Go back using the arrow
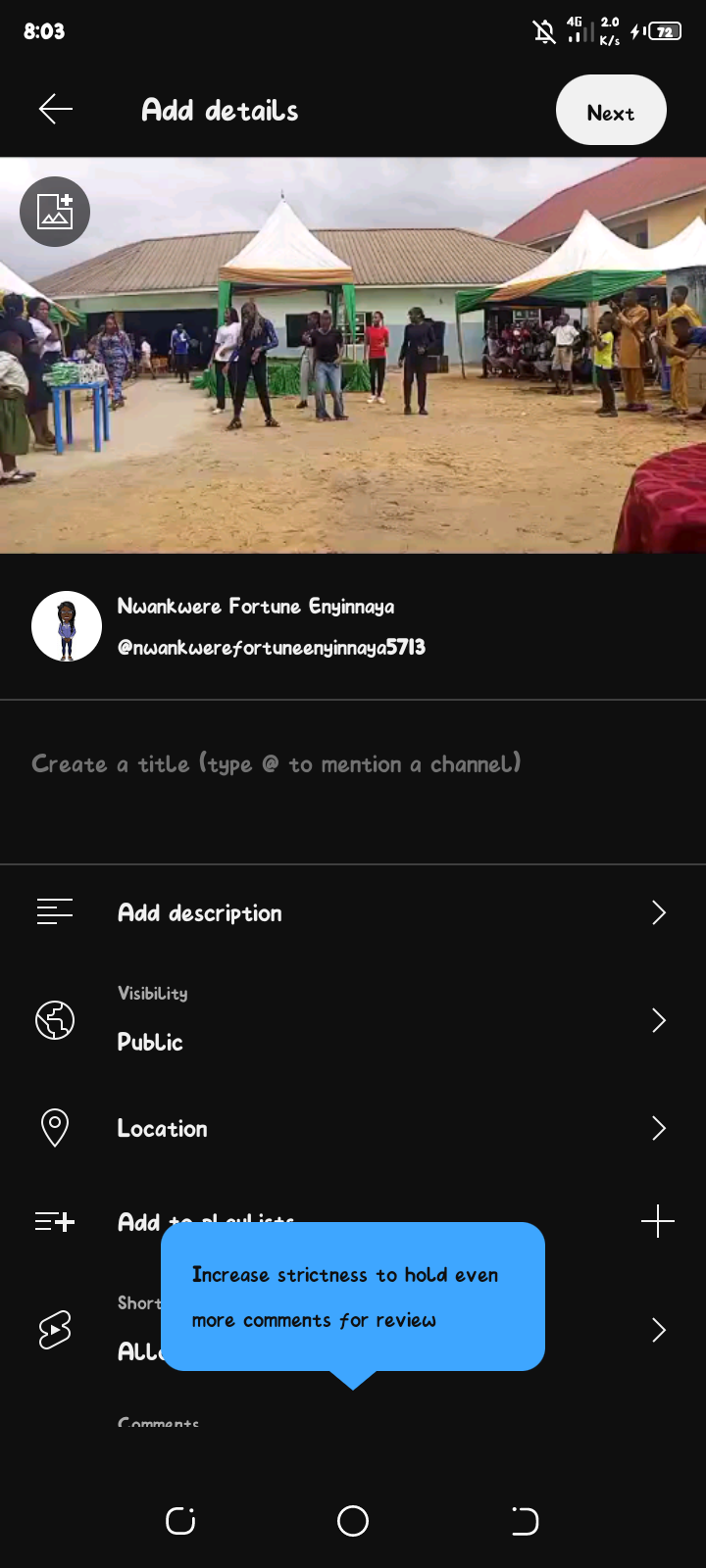The width and height of the screenshot is (706, 1568). 56,109
